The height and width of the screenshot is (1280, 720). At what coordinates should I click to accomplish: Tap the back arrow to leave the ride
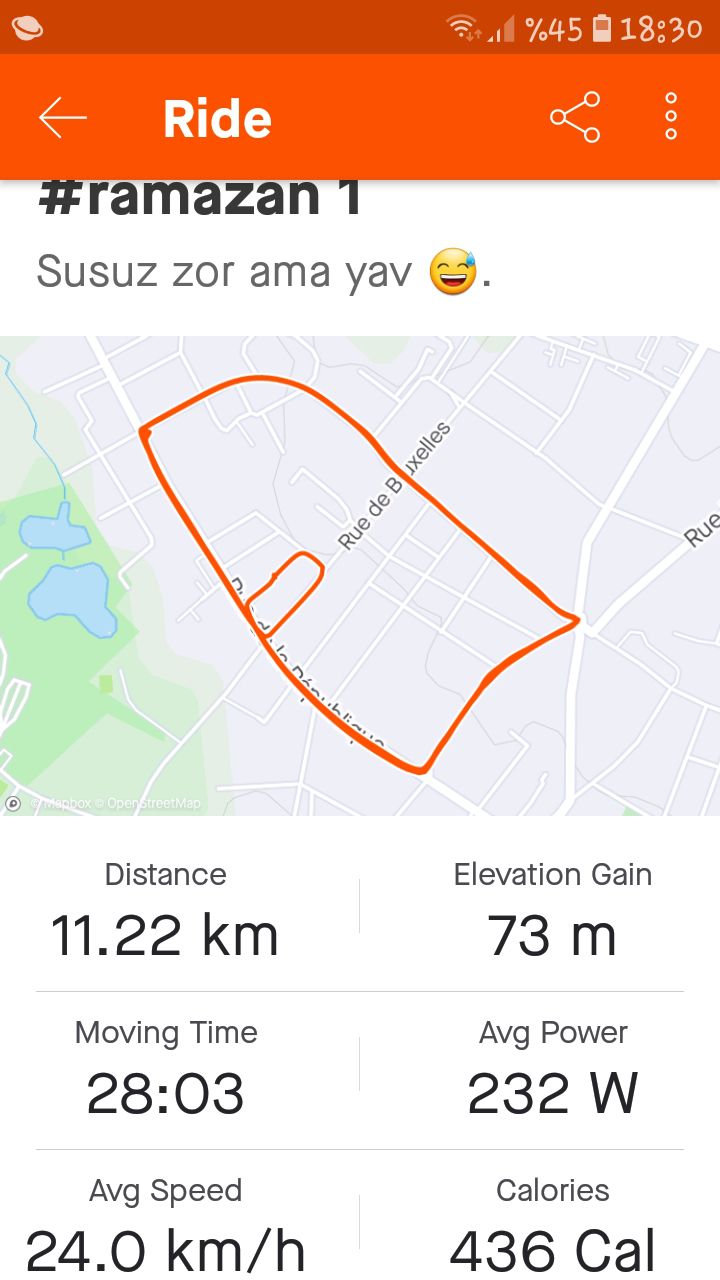point(63,115)
